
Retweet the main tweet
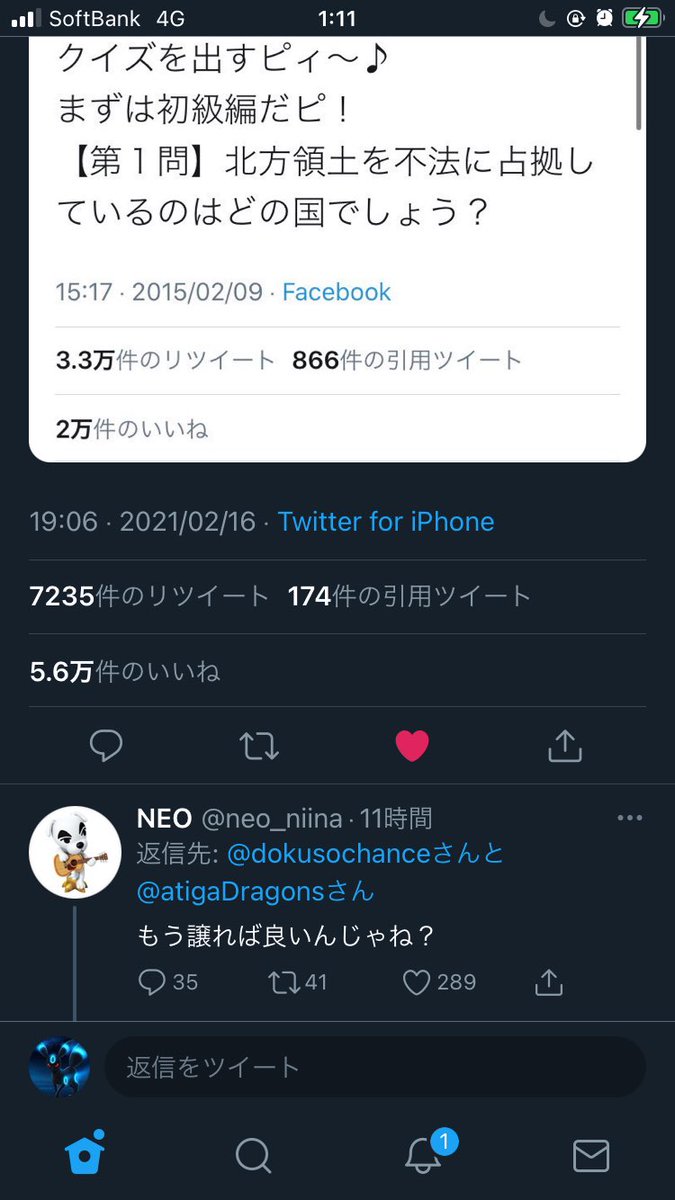[x=259, y=746]
